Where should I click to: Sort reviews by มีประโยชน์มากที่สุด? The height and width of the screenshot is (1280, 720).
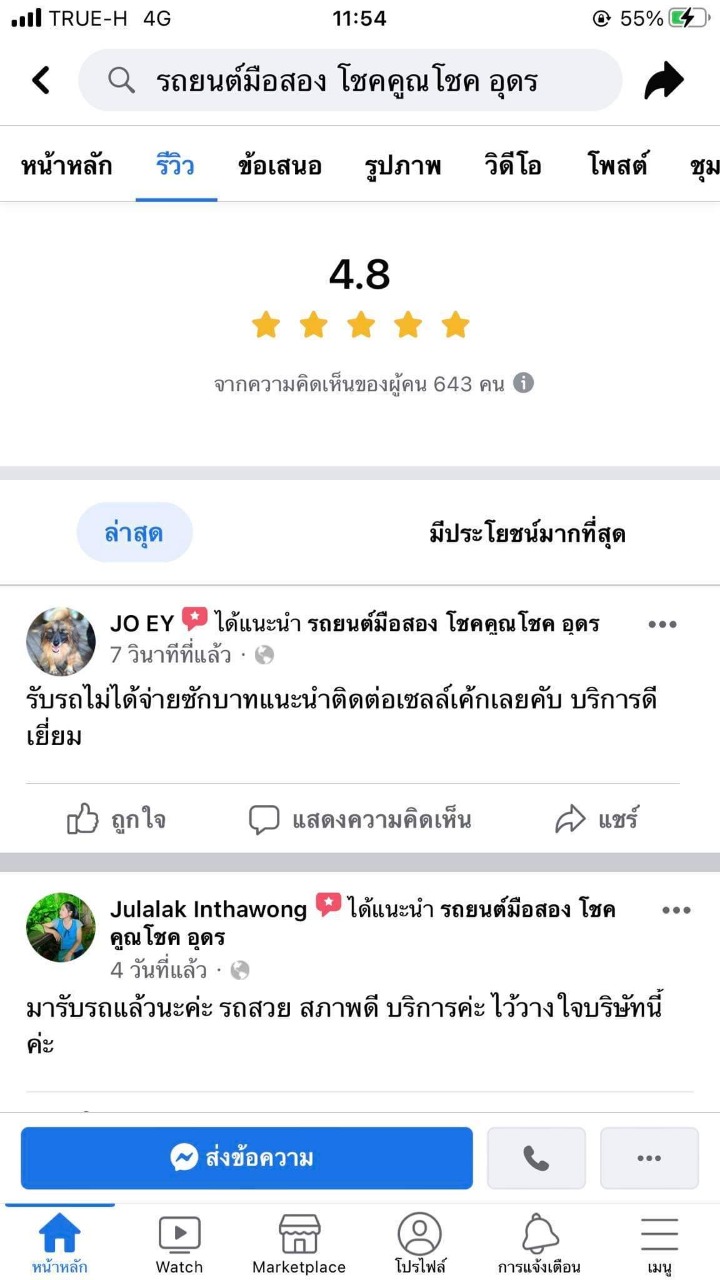click(527, 534)
